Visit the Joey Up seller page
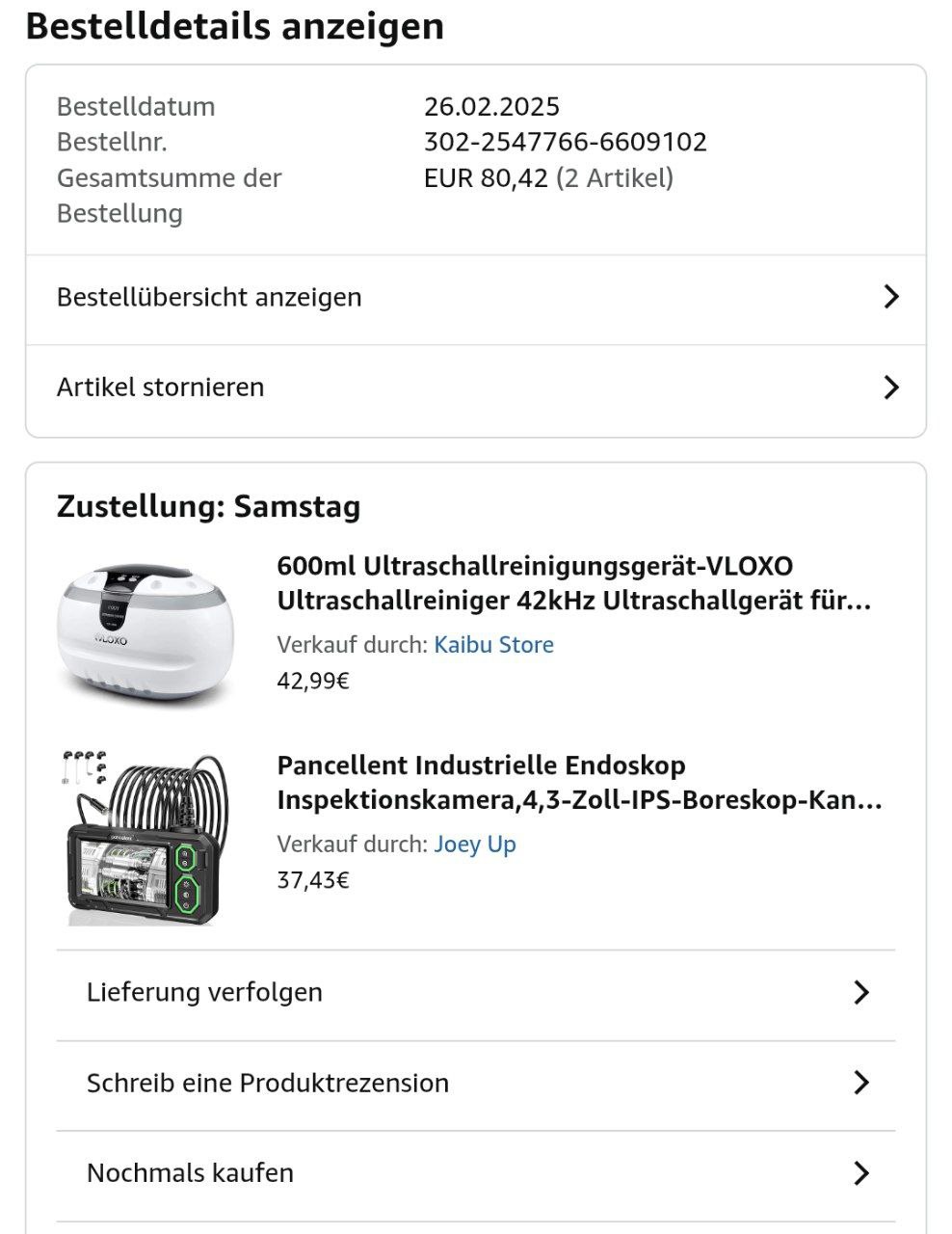Viewport: 952px width, 1234px height. coord(475,845)
